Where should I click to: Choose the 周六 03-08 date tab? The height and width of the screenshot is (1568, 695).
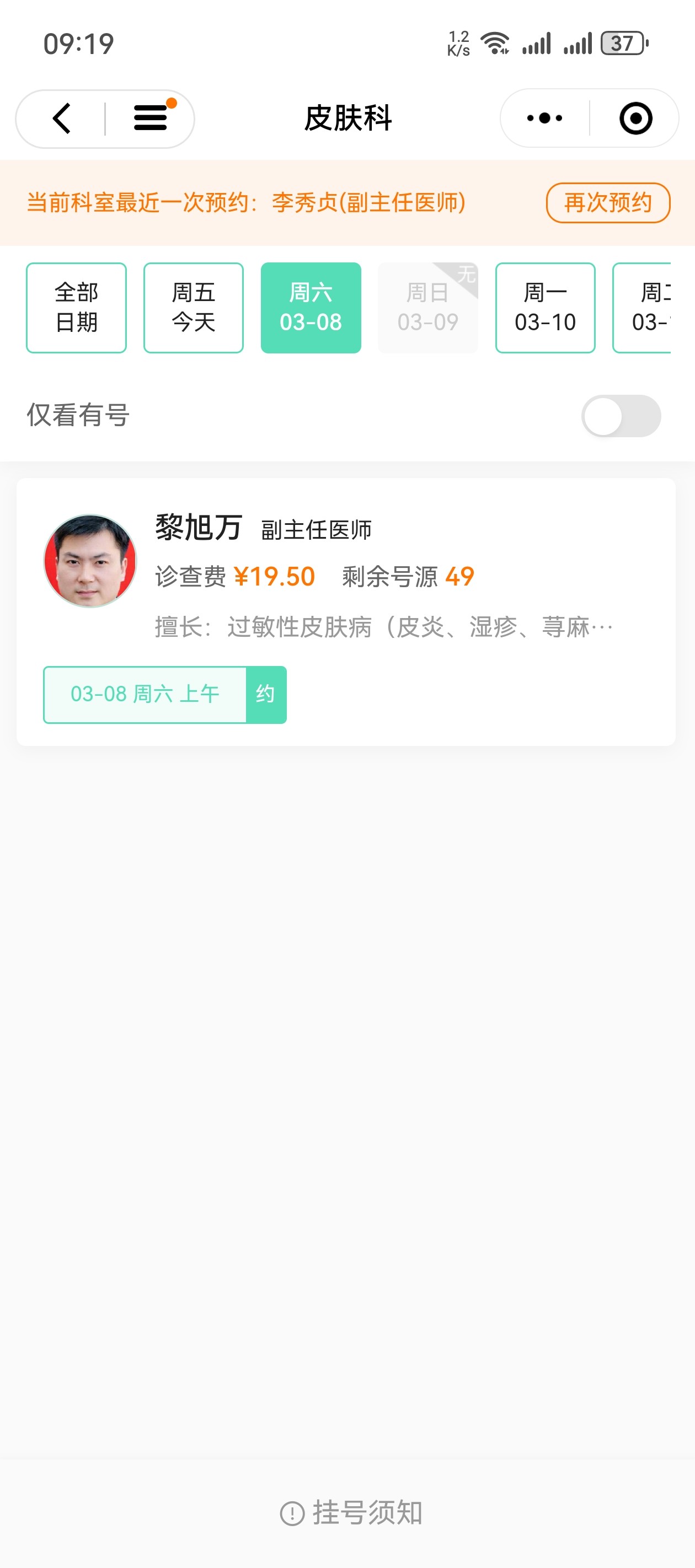tap(311, 308)
